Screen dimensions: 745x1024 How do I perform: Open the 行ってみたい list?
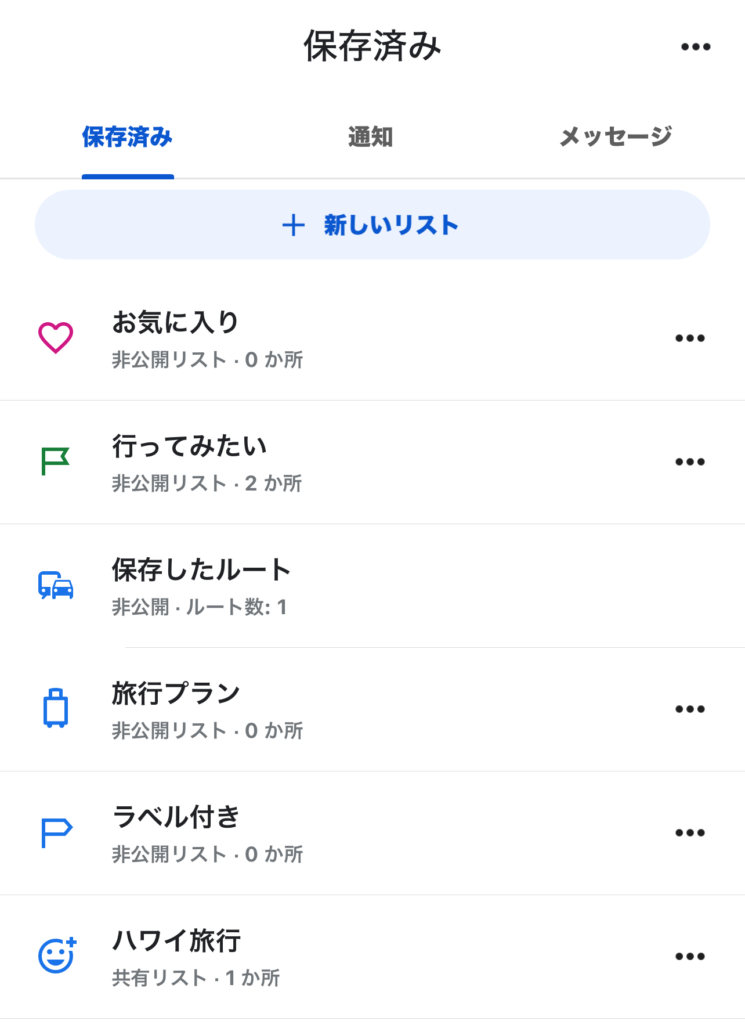pyautogui.click(x=300, y=462)
